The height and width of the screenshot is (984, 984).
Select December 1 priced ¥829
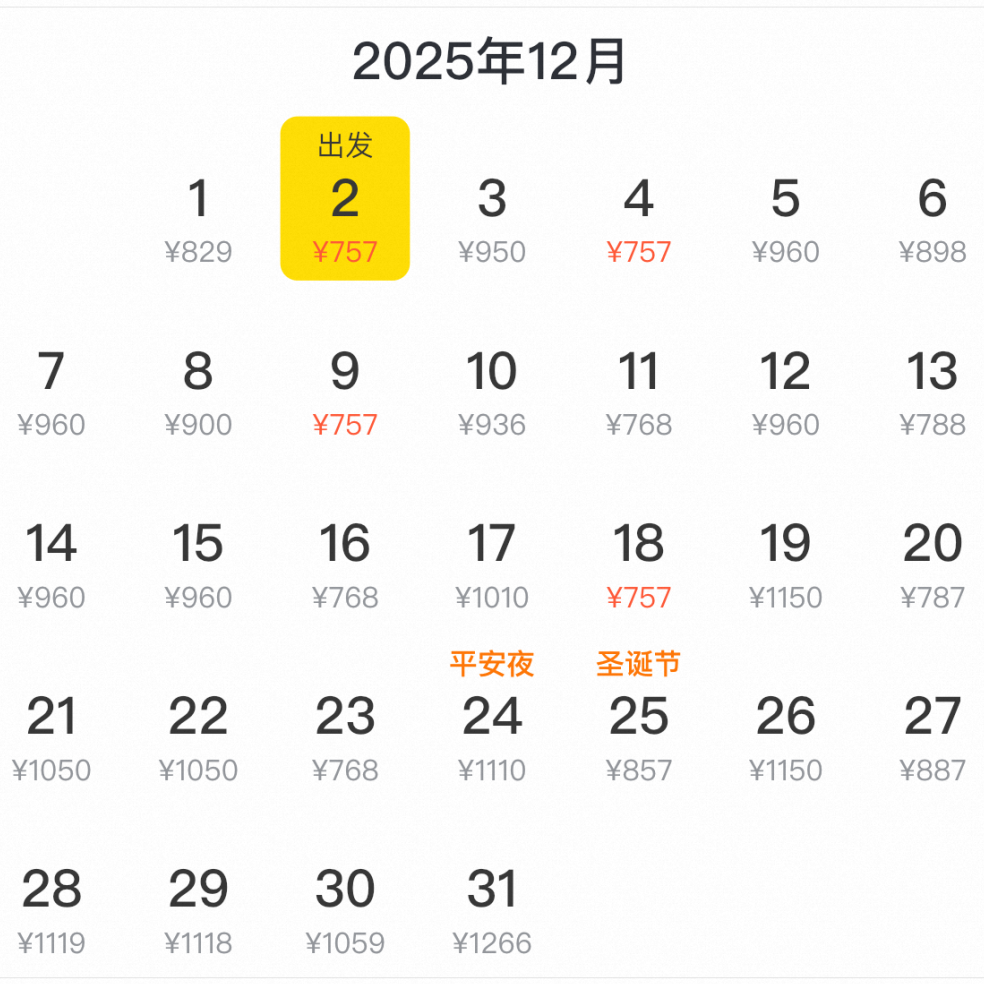pyautogui.click(x=198, y=218)
